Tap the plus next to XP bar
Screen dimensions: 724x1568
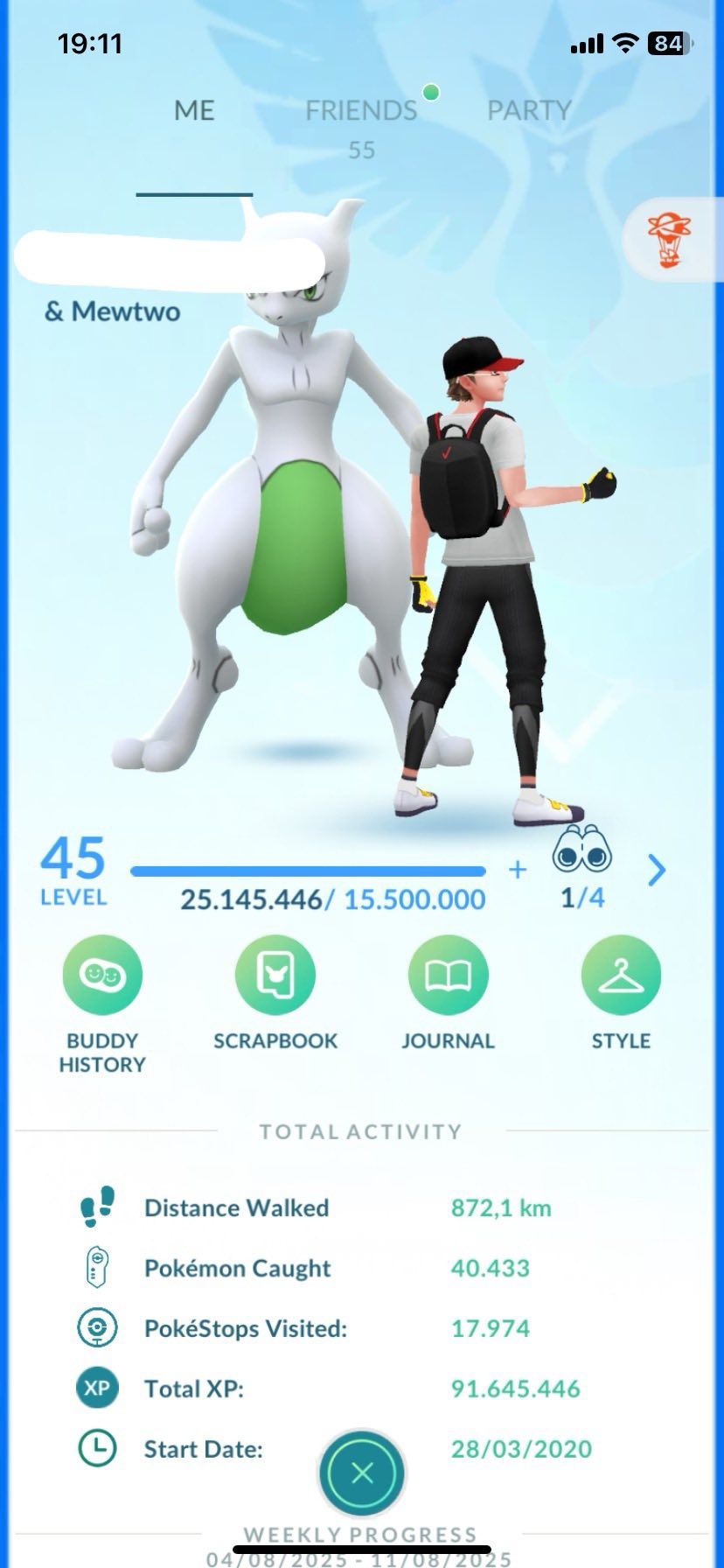pos(518,869)
